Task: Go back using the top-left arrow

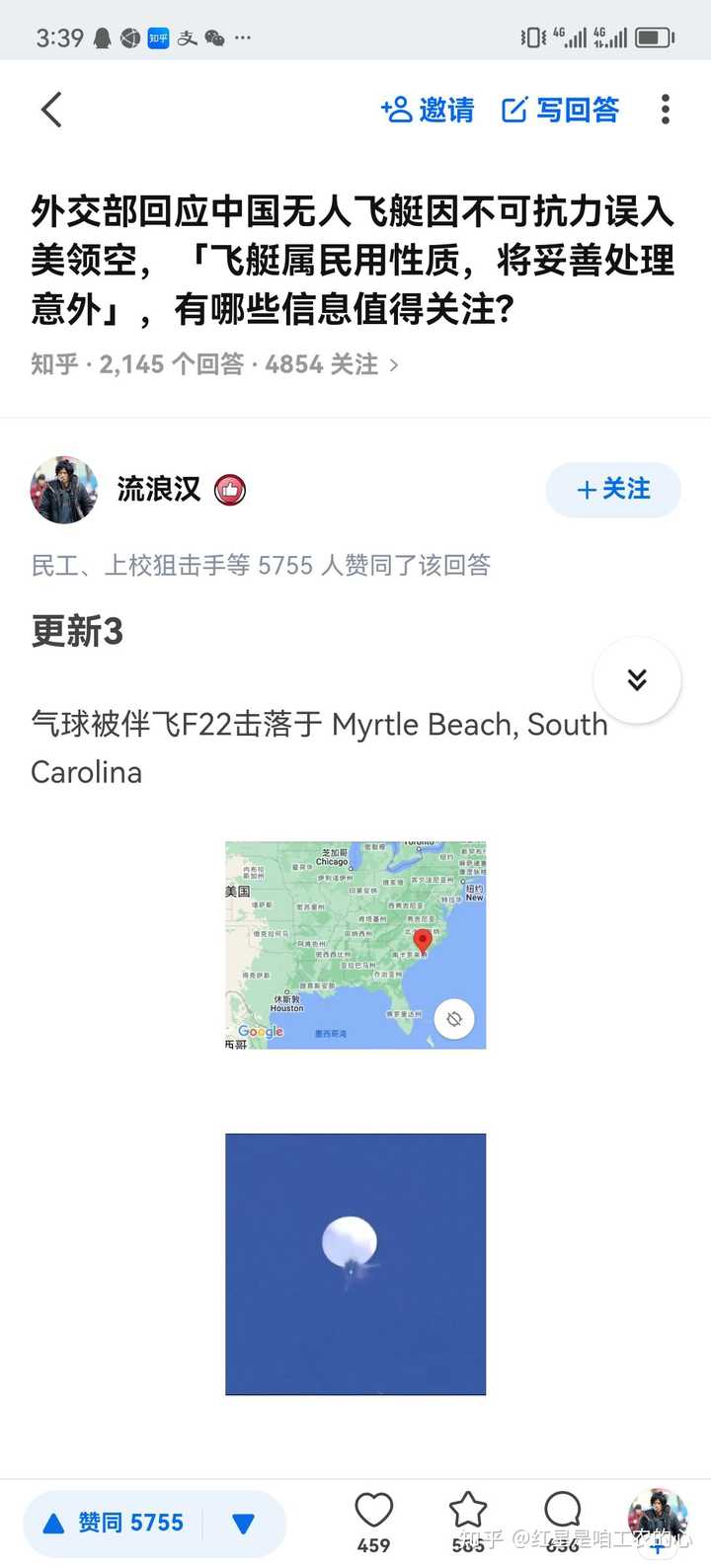Action: click(x=52, y=110)
